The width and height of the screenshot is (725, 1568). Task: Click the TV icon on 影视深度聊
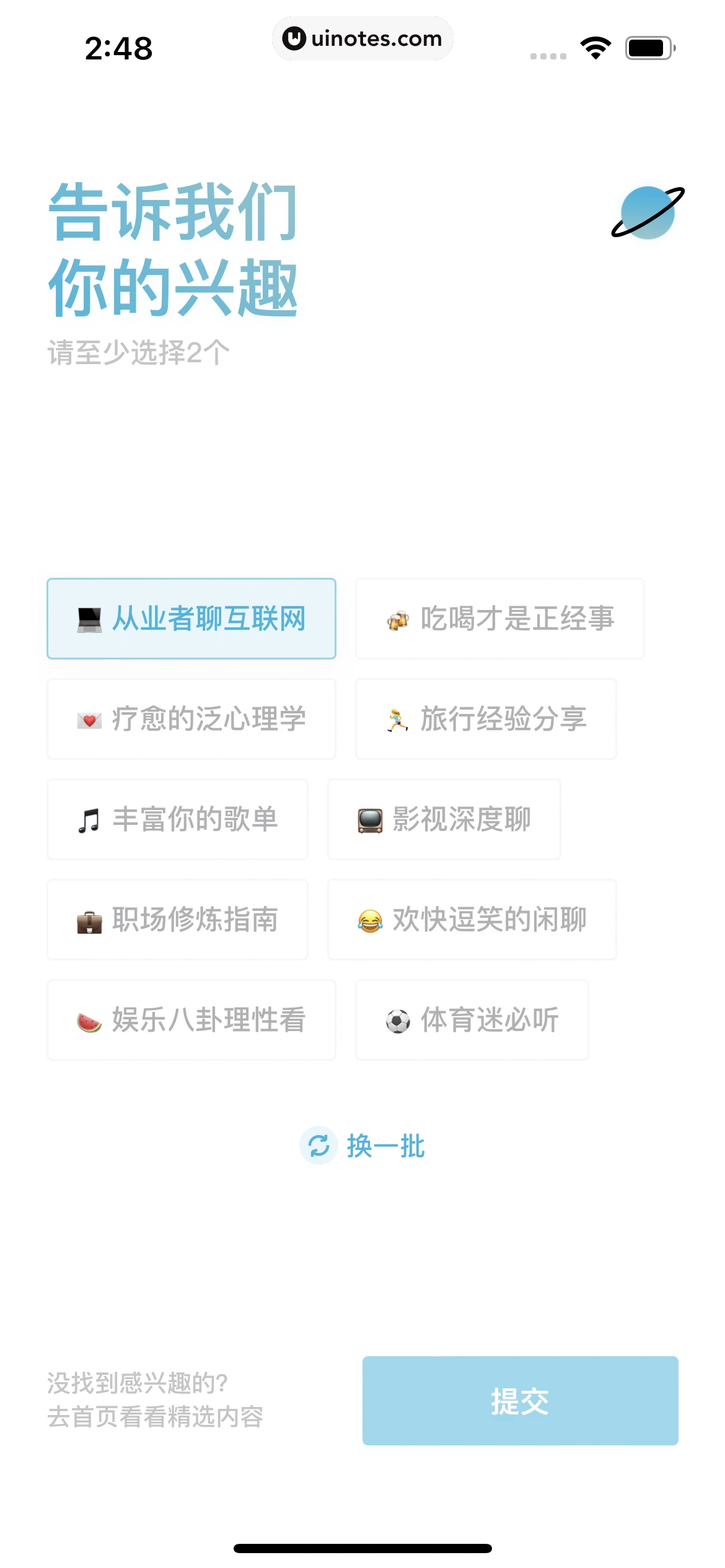[370, 818]
